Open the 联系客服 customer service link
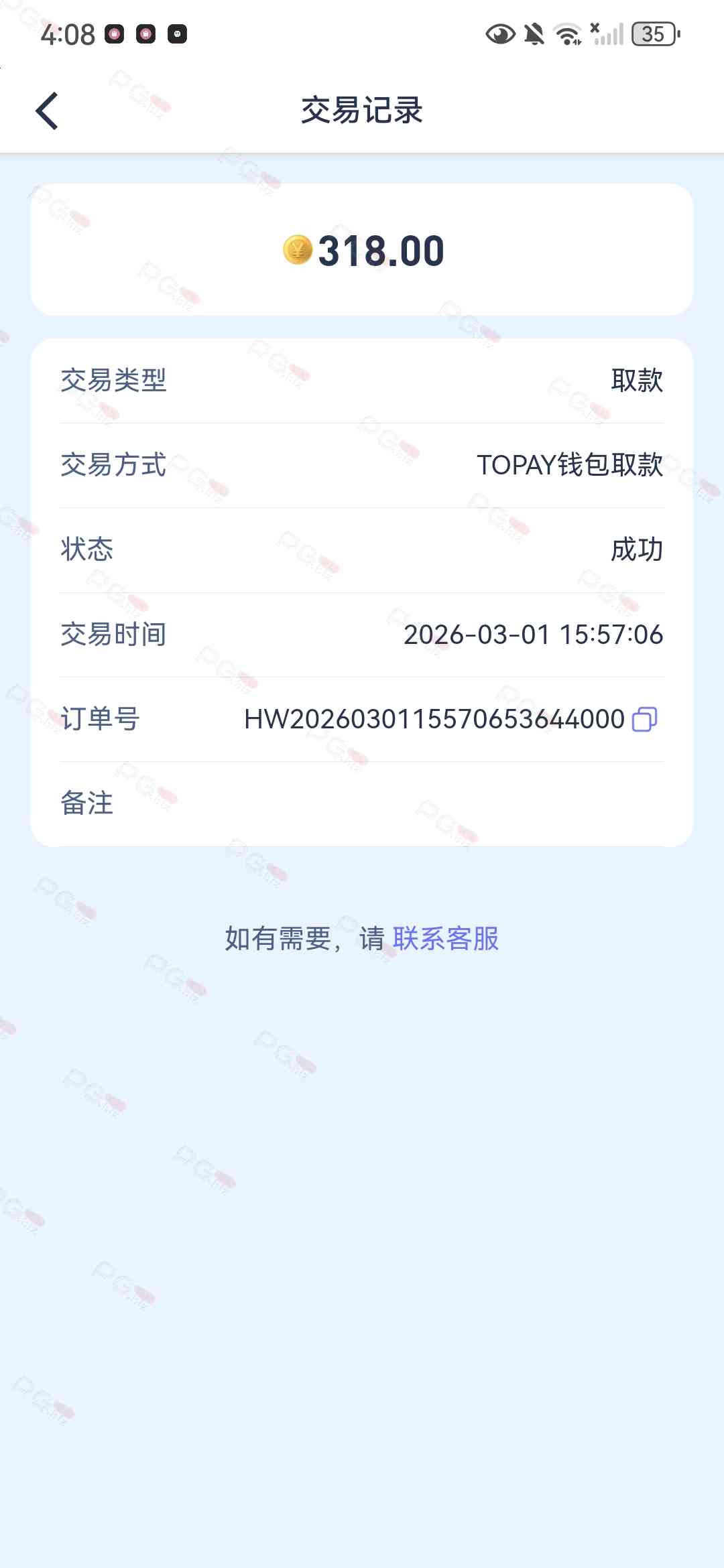Screen dimensions: 724x1568 click(446, 939)
